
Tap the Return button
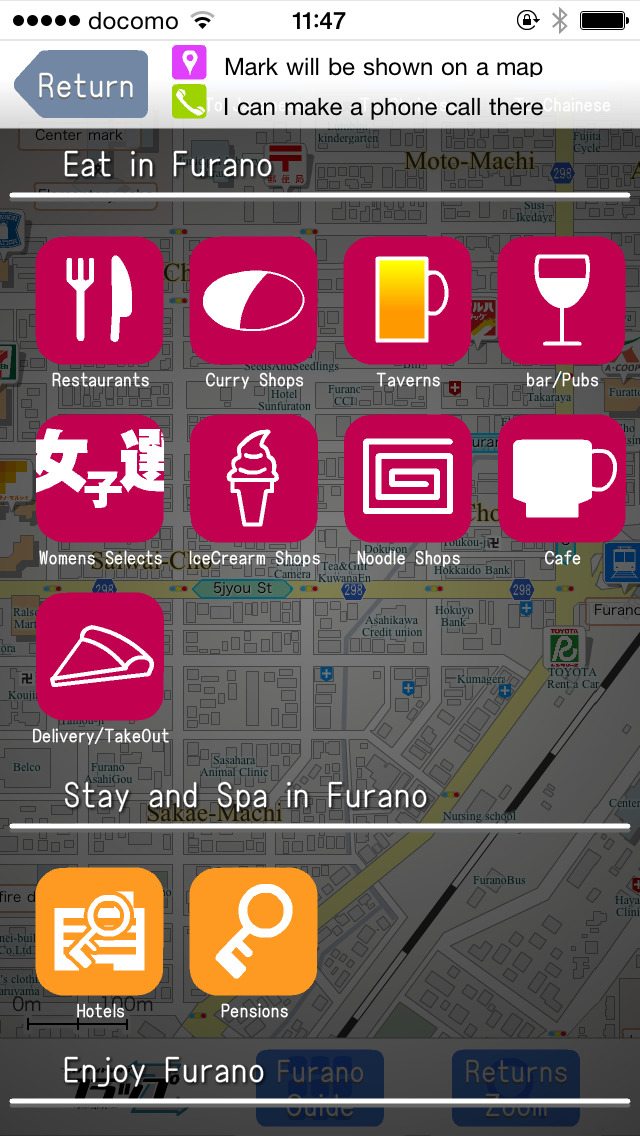pyautogui.click(x=84, y=85)
